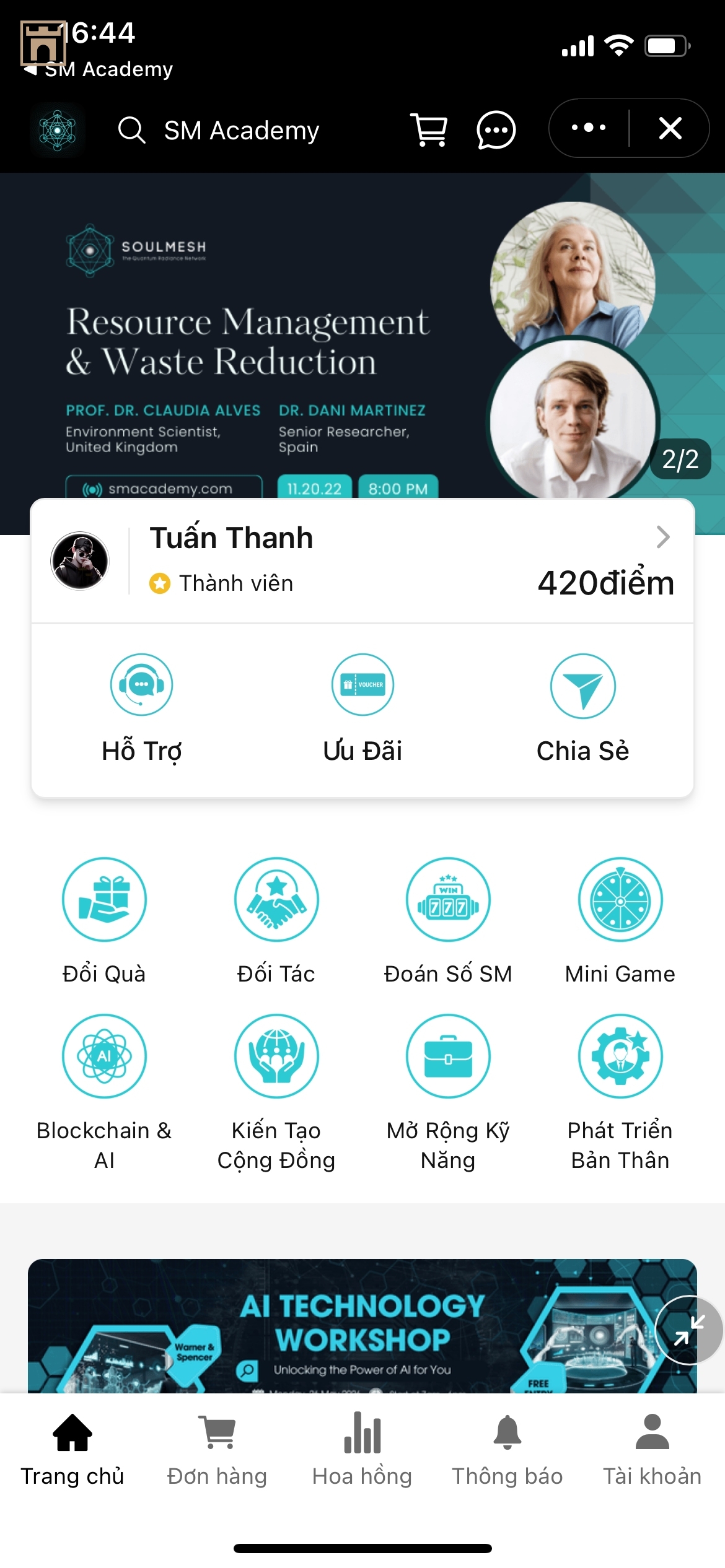The width and height of the screenshot is (725, 1568).
Task: Open the three-dot more options menu
Action: point(588,128)
